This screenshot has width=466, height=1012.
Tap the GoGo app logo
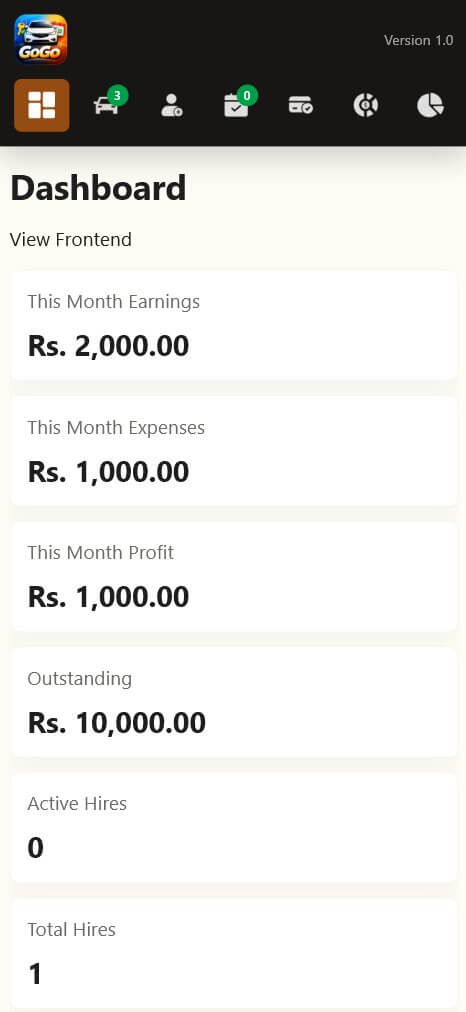(x=41, y=39)
